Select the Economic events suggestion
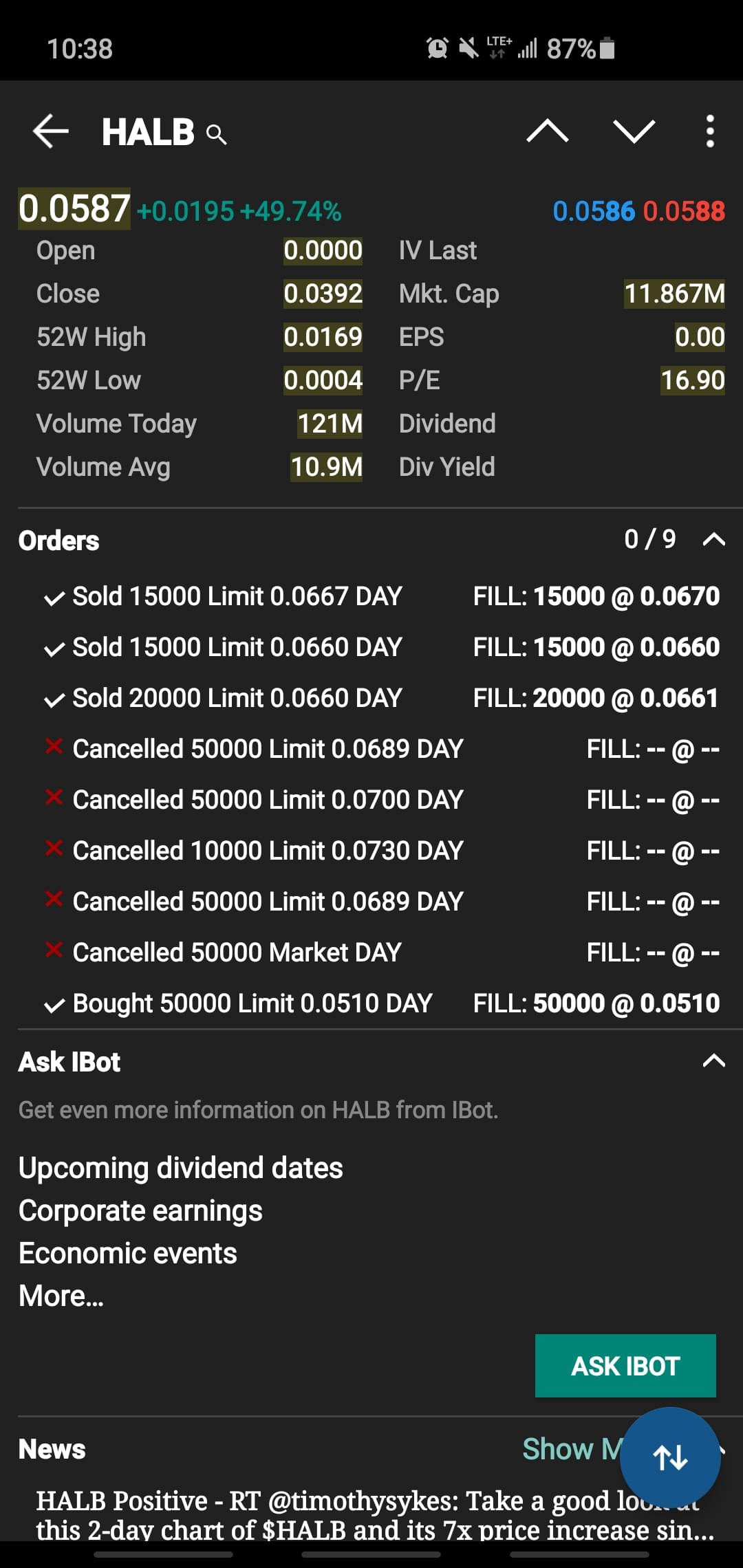743x1568 pixels. pyautogui.click(x=128, y=1253)
